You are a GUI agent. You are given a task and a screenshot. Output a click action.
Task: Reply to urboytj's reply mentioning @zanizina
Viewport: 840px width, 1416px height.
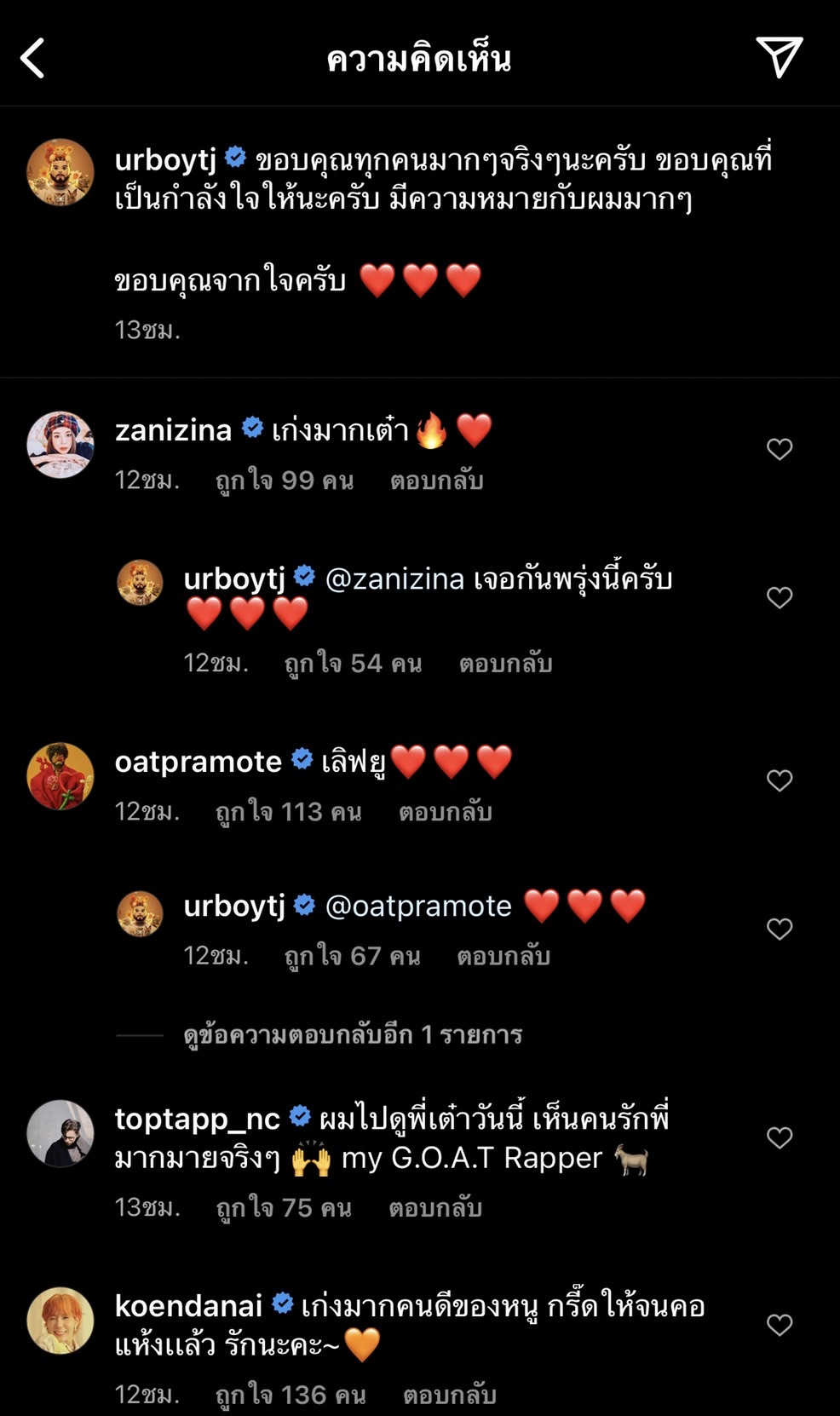click(x=505, y=663)
